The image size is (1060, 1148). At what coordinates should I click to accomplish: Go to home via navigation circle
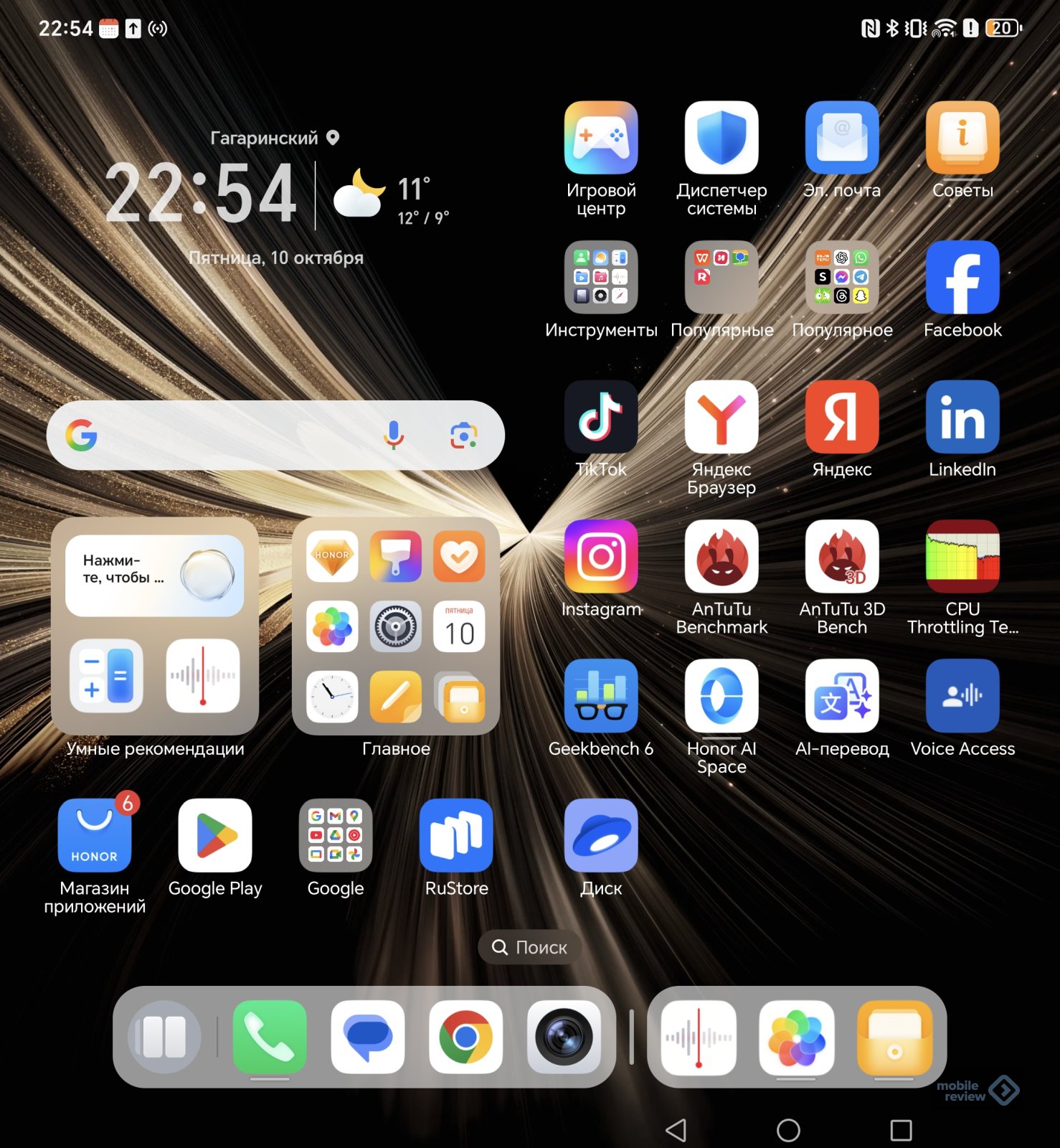(788, 1130)
